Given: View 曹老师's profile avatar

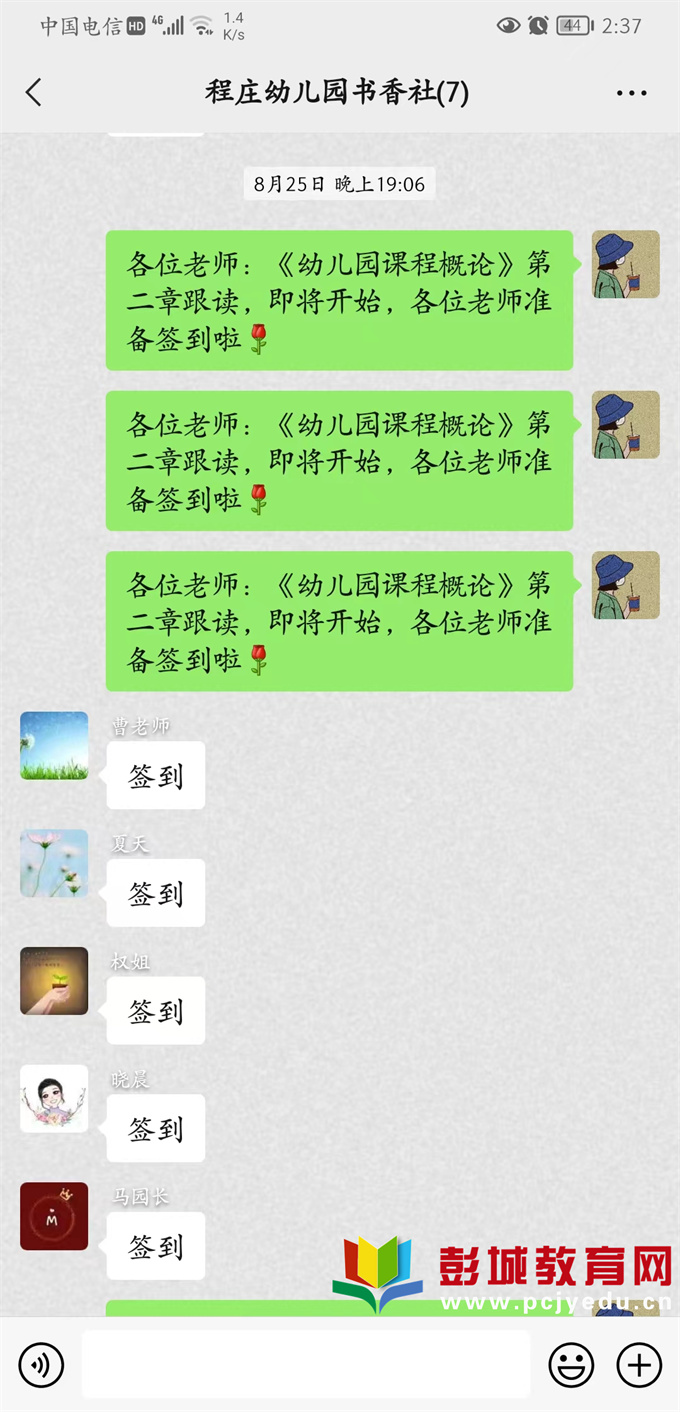Looking at the screenshot, I should [54, 745].
